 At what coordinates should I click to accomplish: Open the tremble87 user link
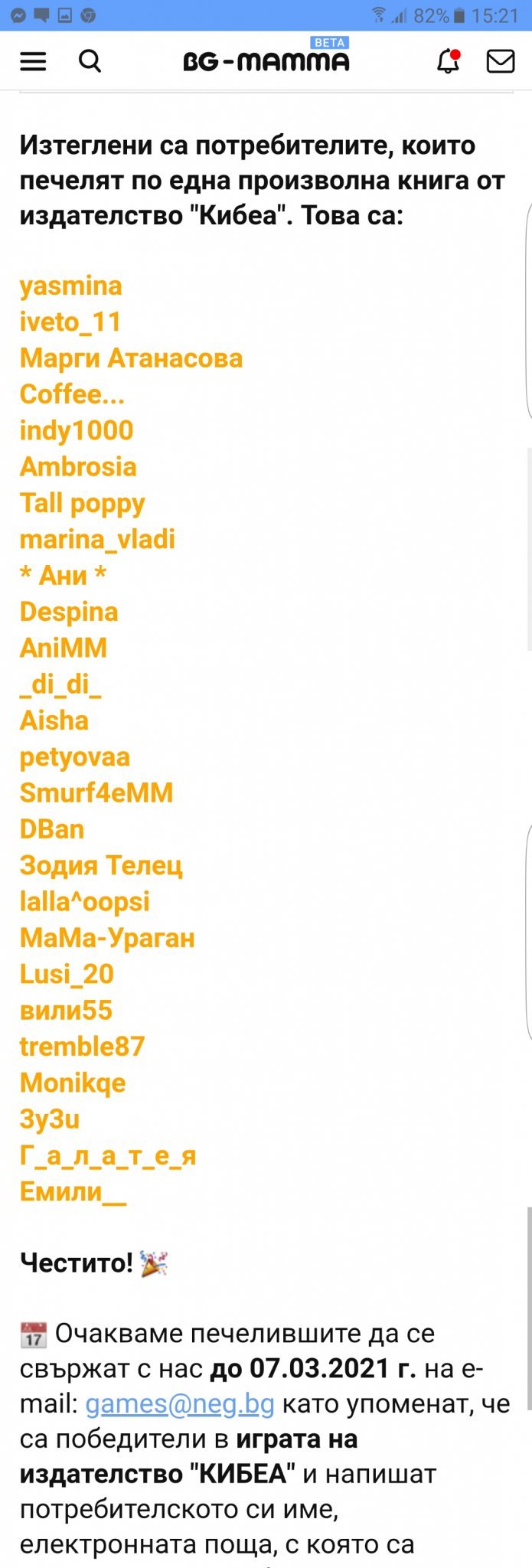click(82, 1047)
